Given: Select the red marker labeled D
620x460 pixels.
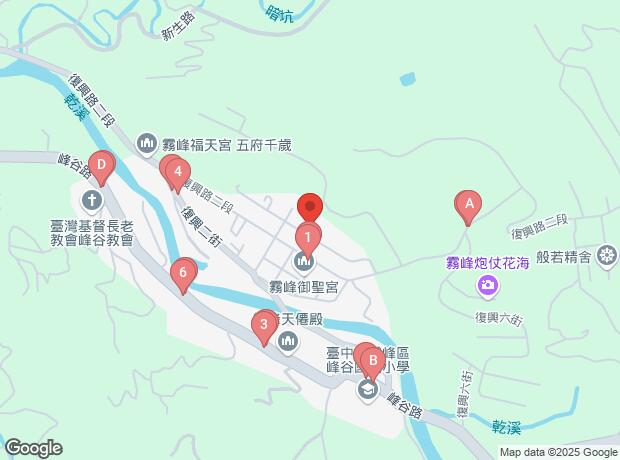Looking at the screenshot, I should 100,165.
